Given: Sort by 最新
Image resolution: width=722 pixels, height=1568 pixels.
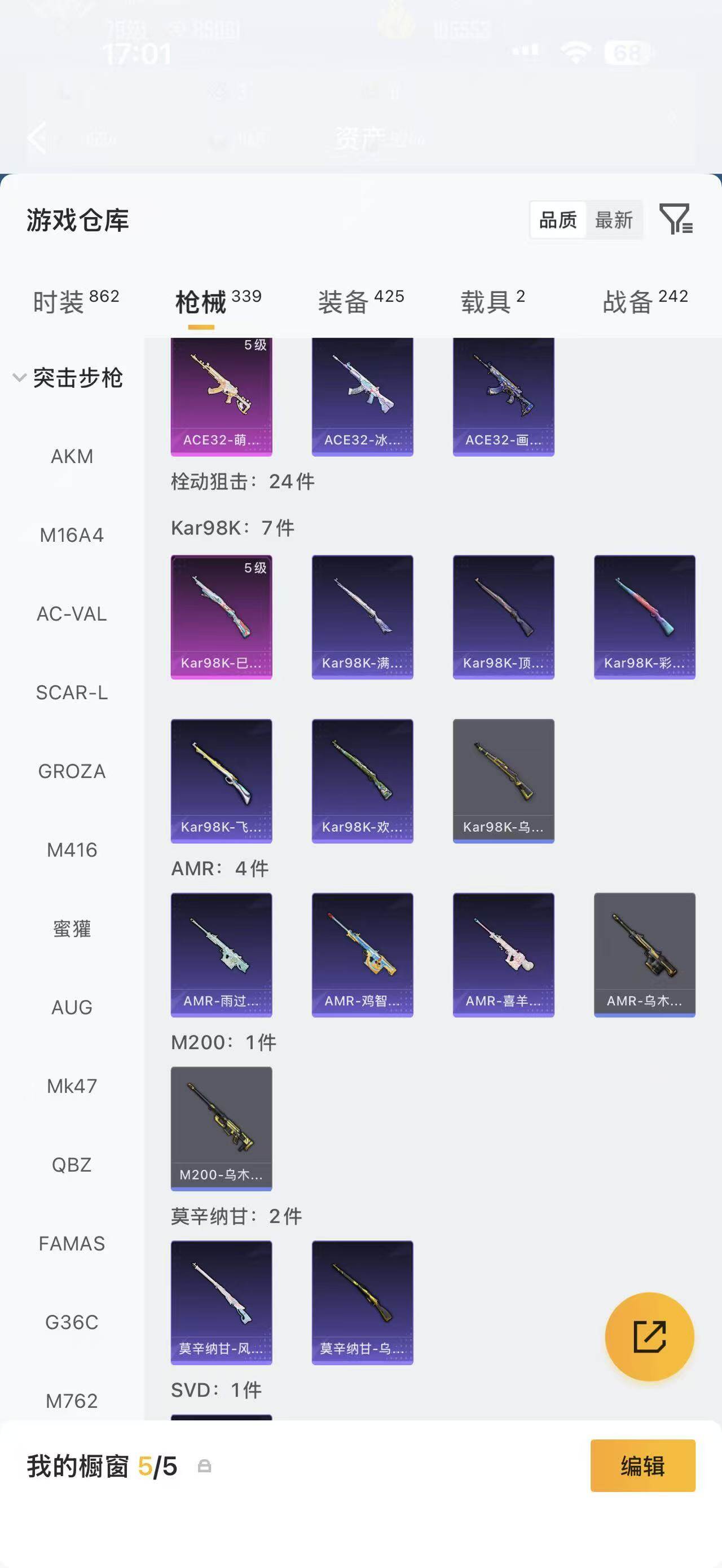Looking at the screenshot, I should pyautogui.click(x=614, y=220).
